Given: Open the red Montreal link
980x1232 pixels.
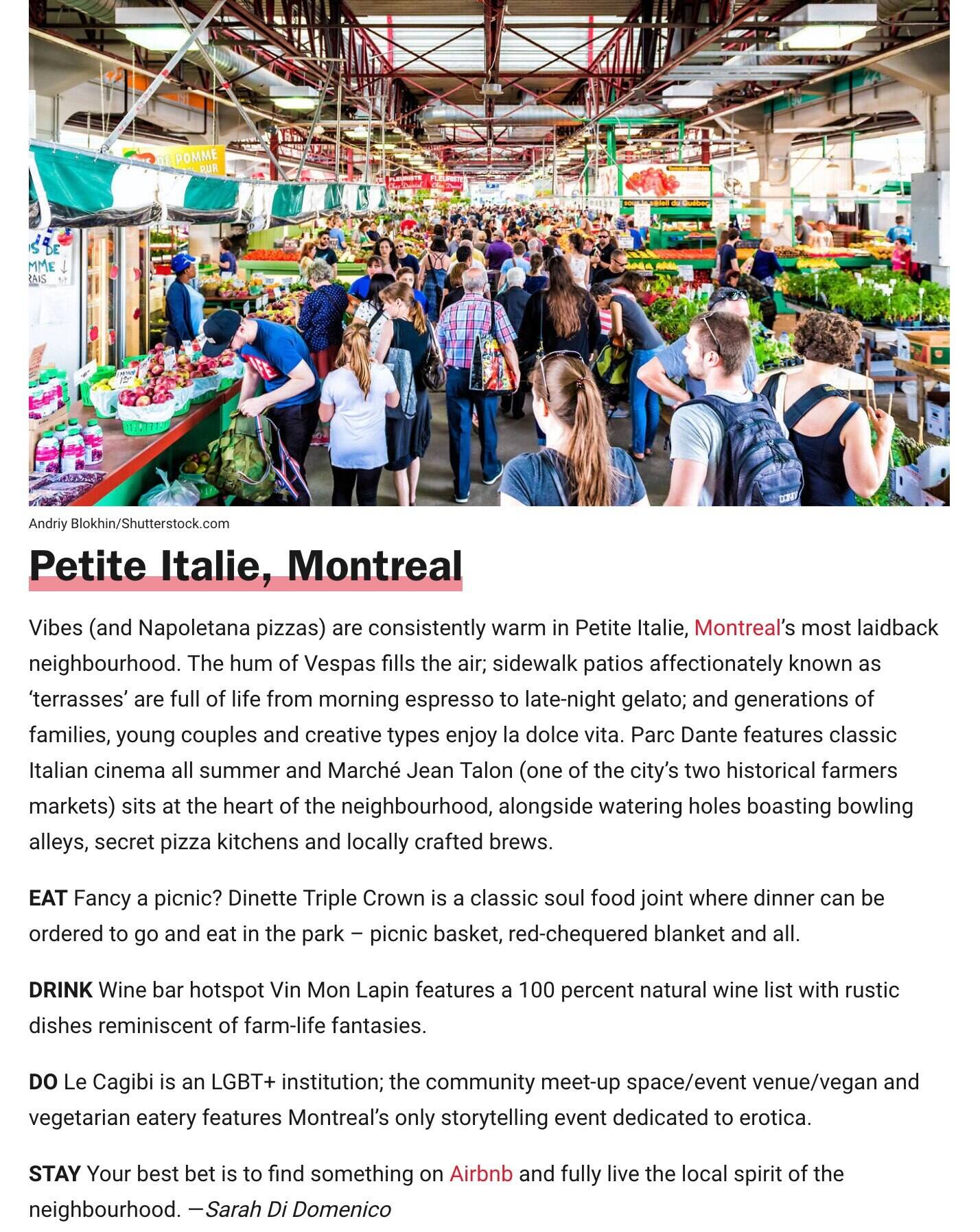Looking at the screenshot, I should [737, 628].
